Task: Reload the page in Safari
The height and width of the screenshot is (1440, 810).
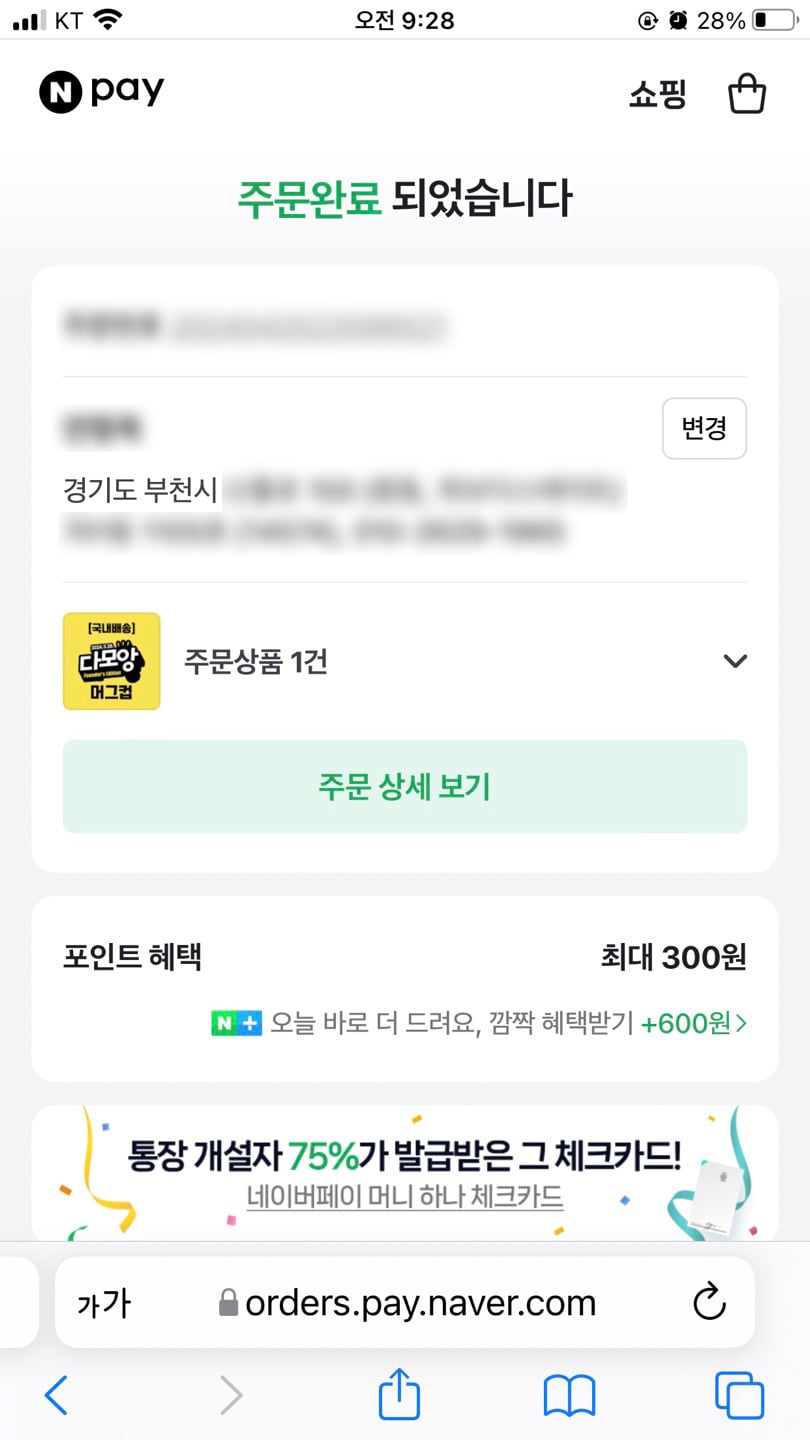Action: click(x=709, y=1302)
